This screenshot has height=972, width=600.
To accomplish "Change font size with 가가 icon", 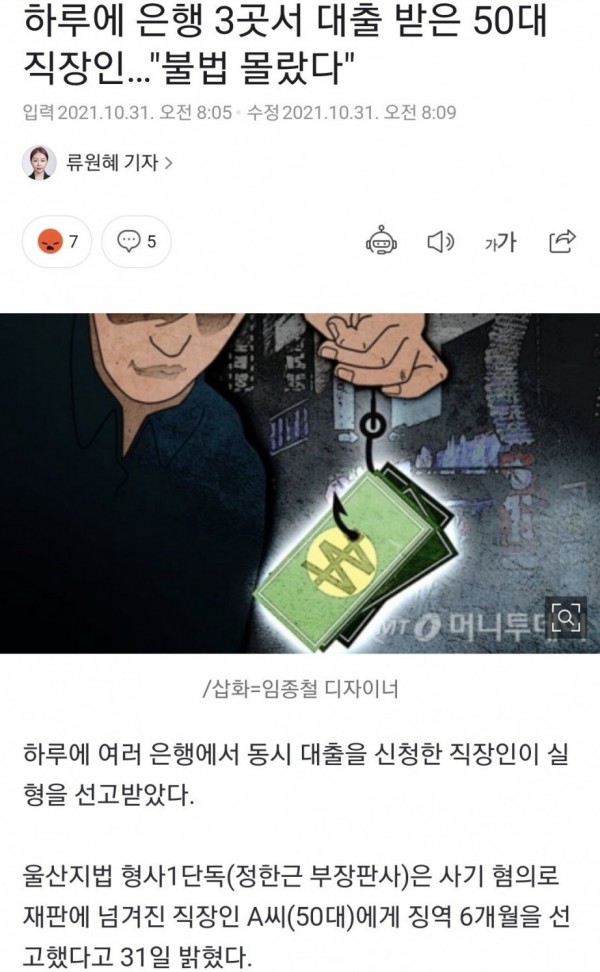I will tap(500, 242).
